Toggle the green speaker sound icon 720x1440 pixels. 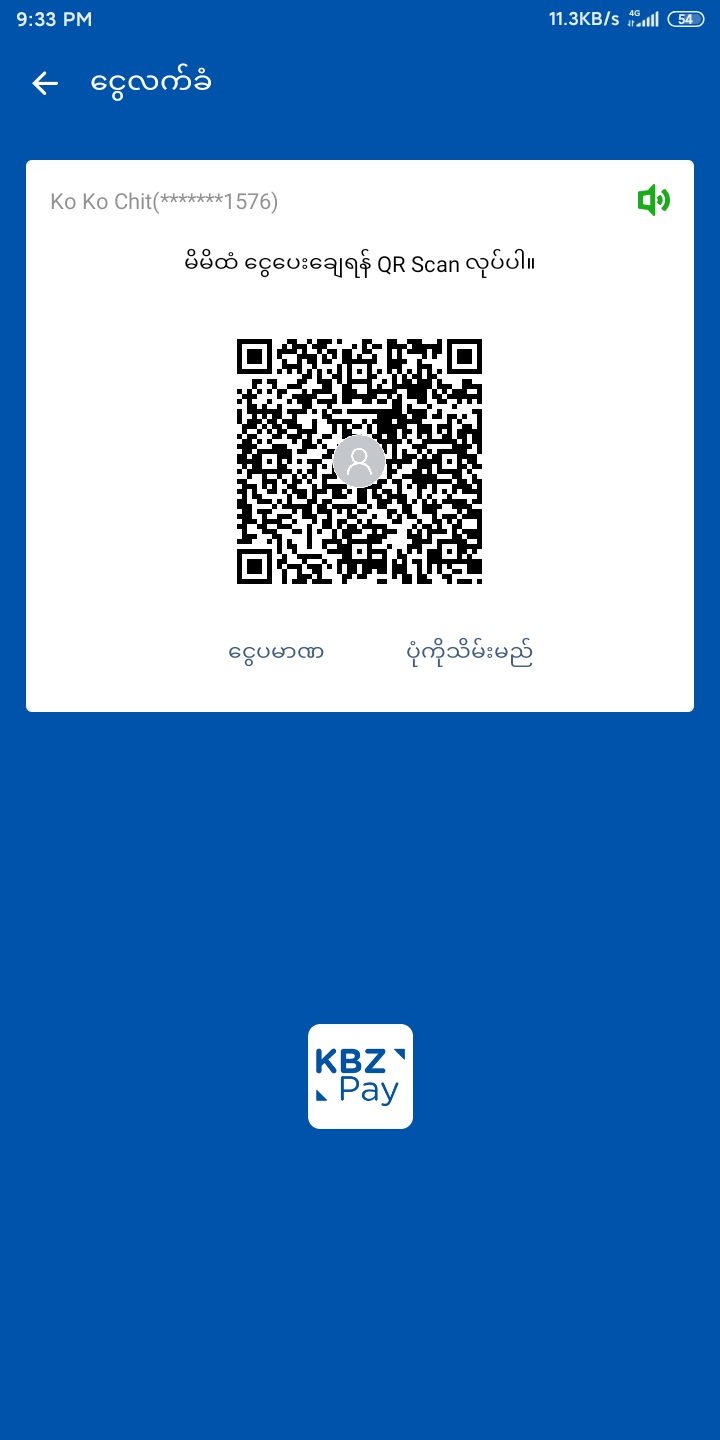click(653, 200)
